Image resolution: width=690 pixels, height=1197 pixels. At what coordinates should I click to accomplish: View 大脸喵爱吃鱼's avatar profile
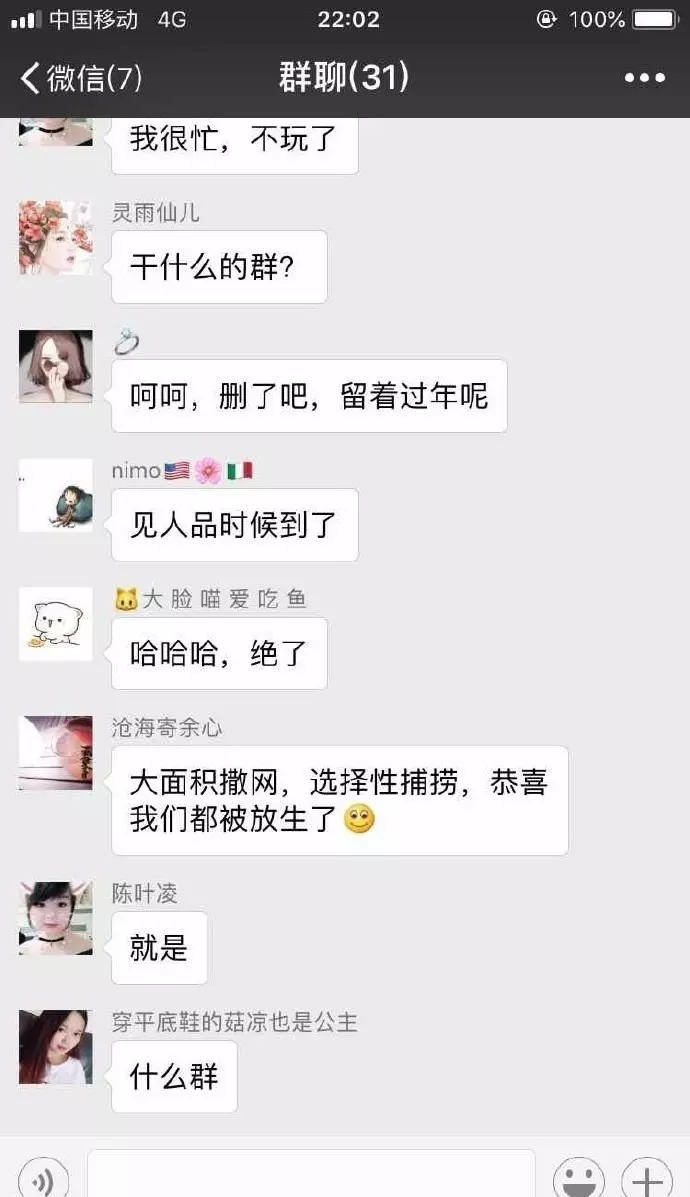pyautogui.click(x=56, y=624)
